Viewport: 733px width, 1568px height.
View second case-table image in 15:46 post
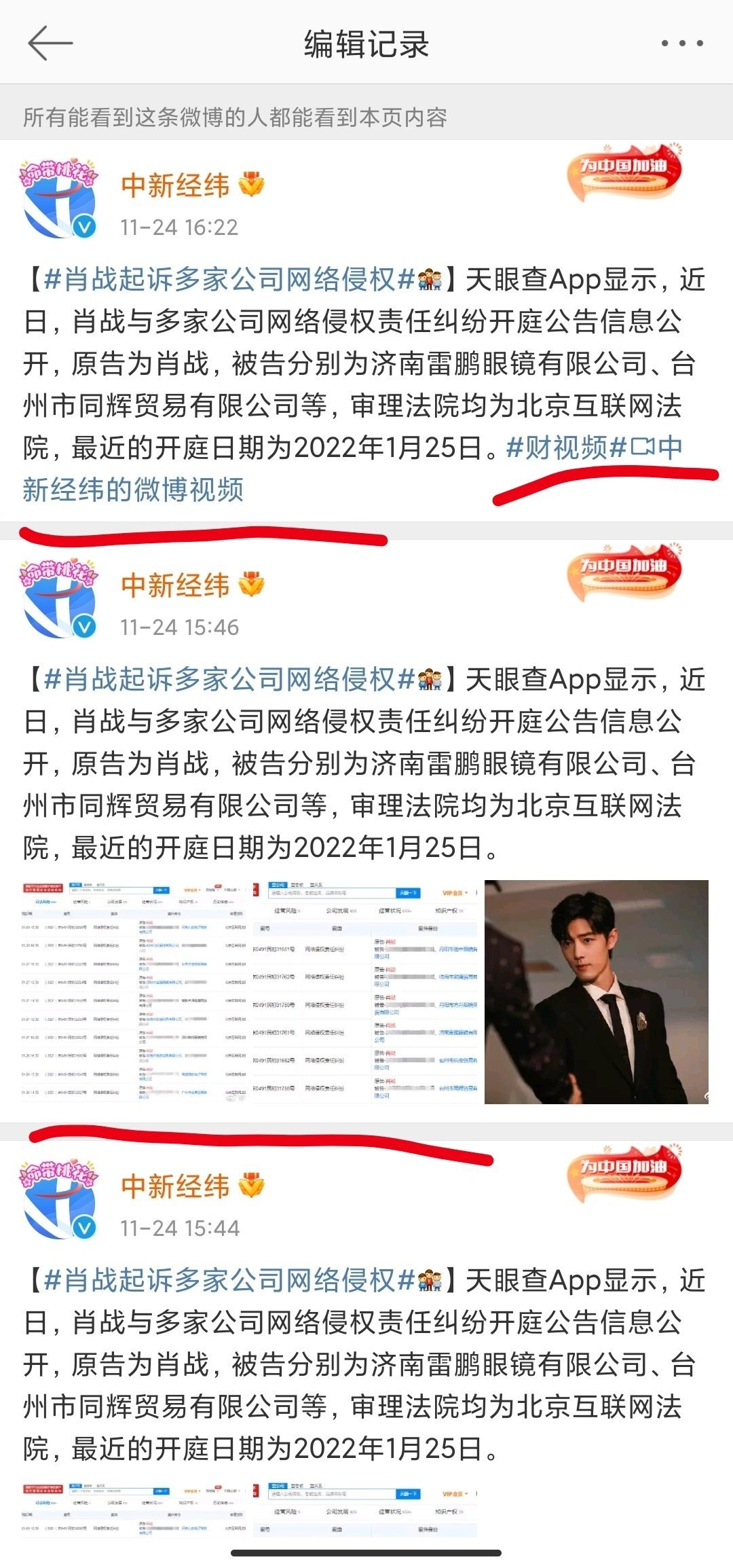[x=365, y=991]
